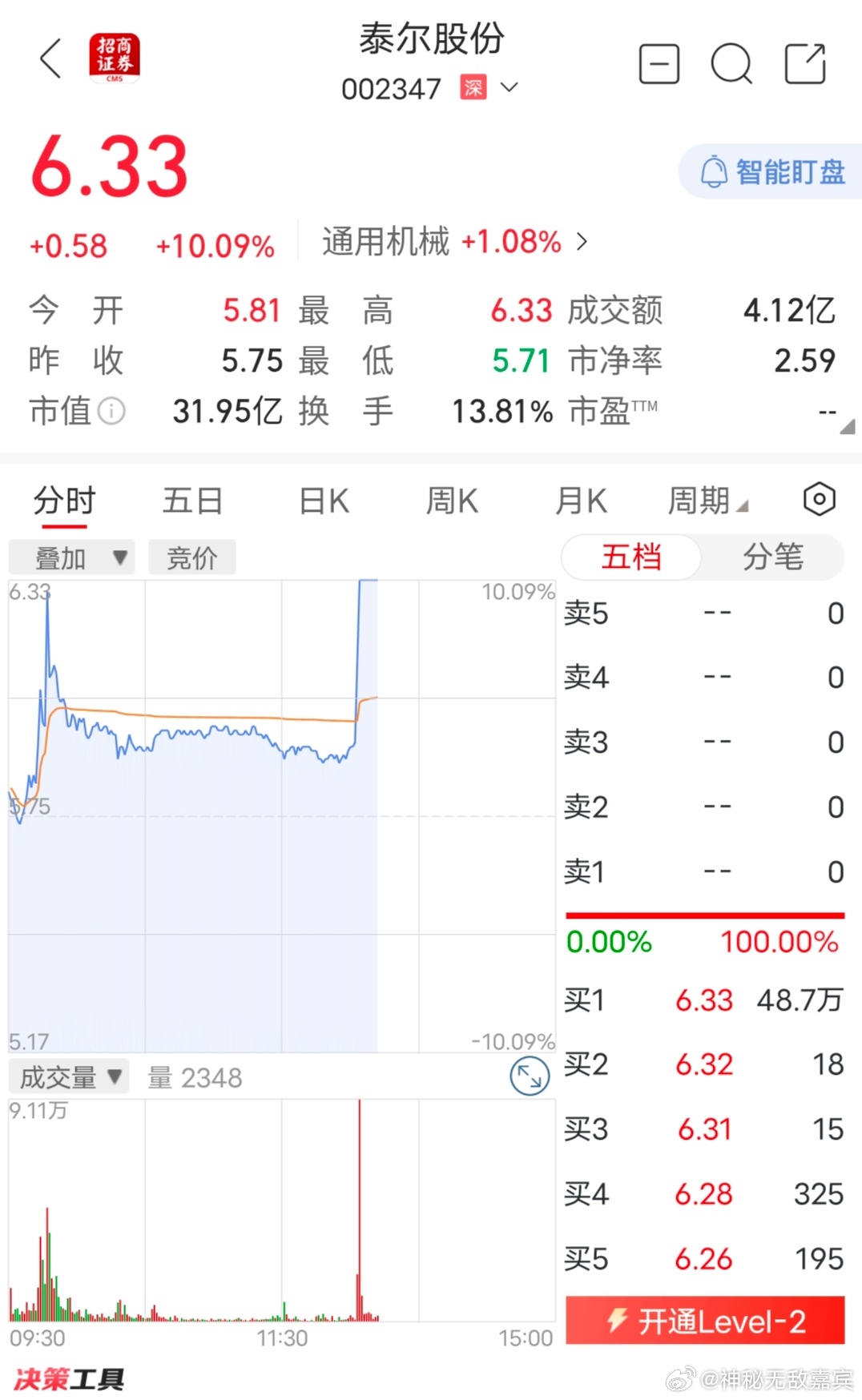Switch to the 日K chart tab
The height and width of the screenshot is (1400, 862).
point(324,501)
